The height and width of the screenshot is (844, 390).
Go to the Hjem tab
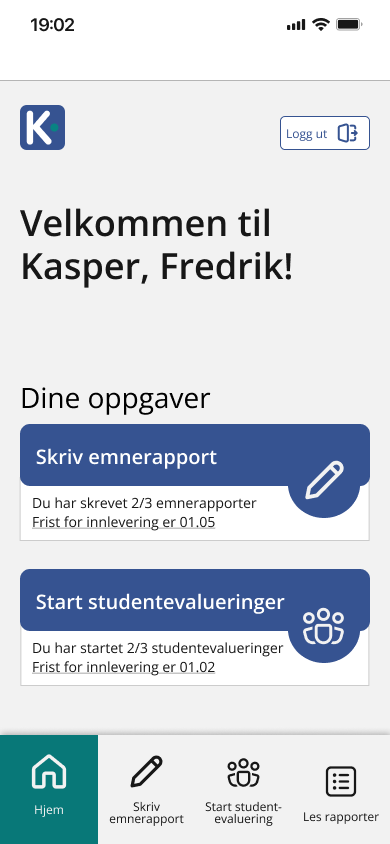[x=49, y=789]
